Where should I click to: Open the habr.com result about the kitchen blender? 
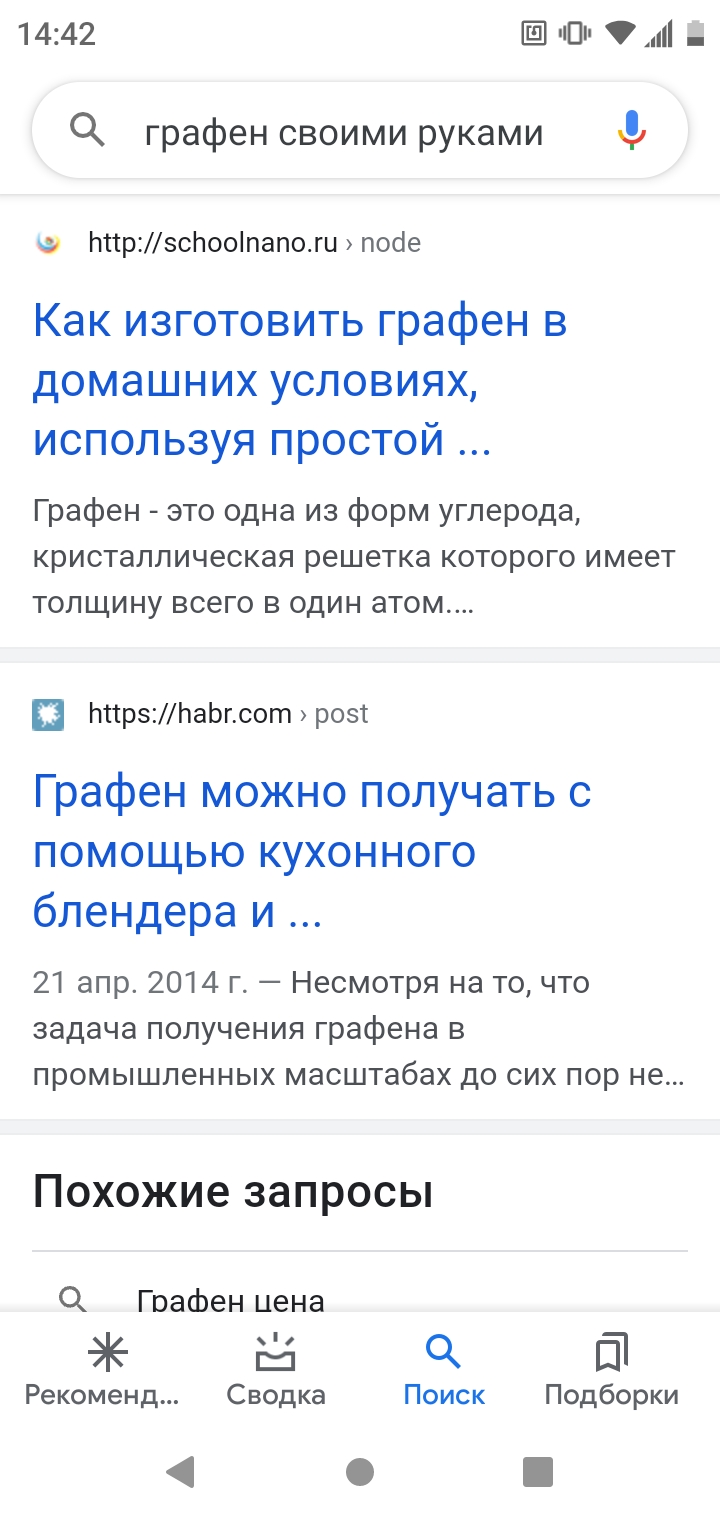[312, 851]
